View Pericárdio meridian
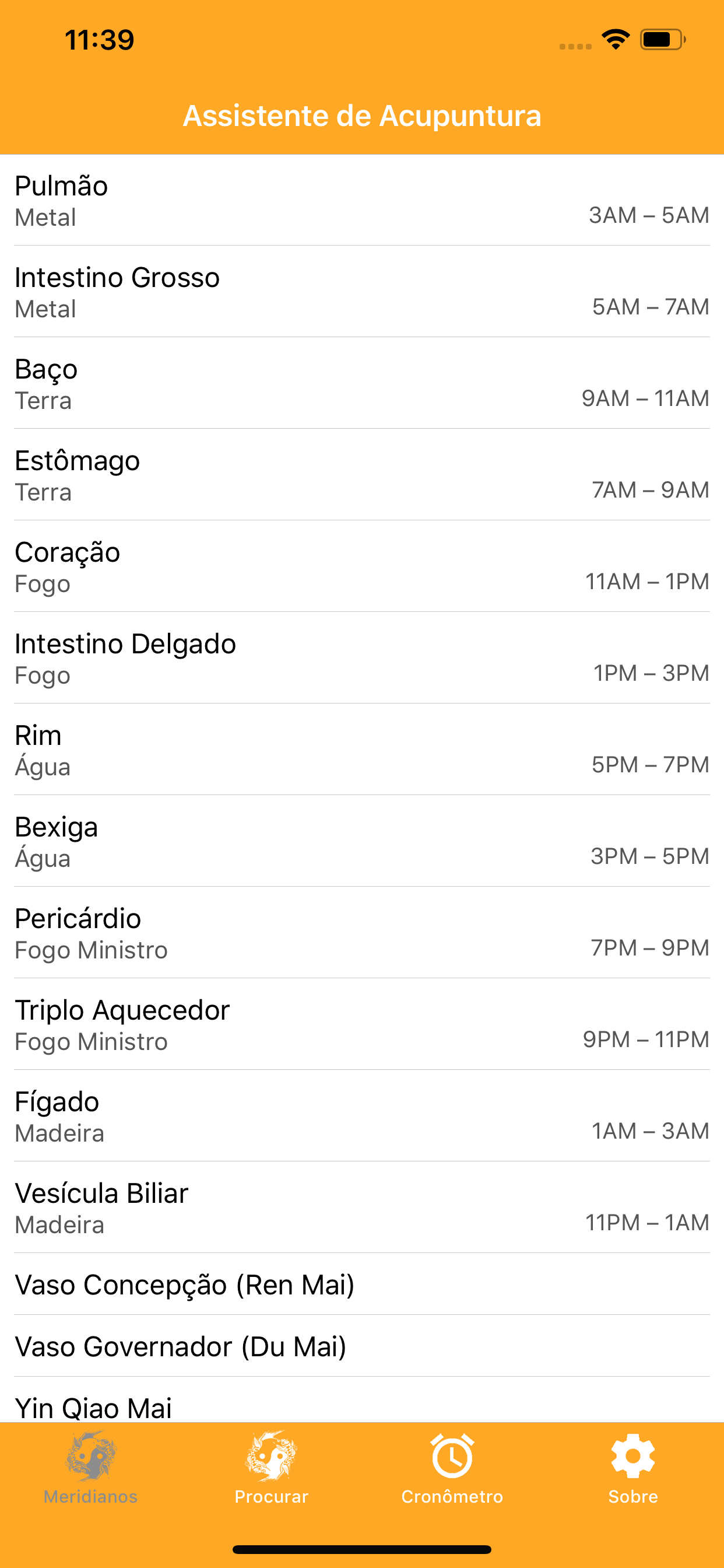The width and height of the screenshot is (724, 1568). coord(362,933)
